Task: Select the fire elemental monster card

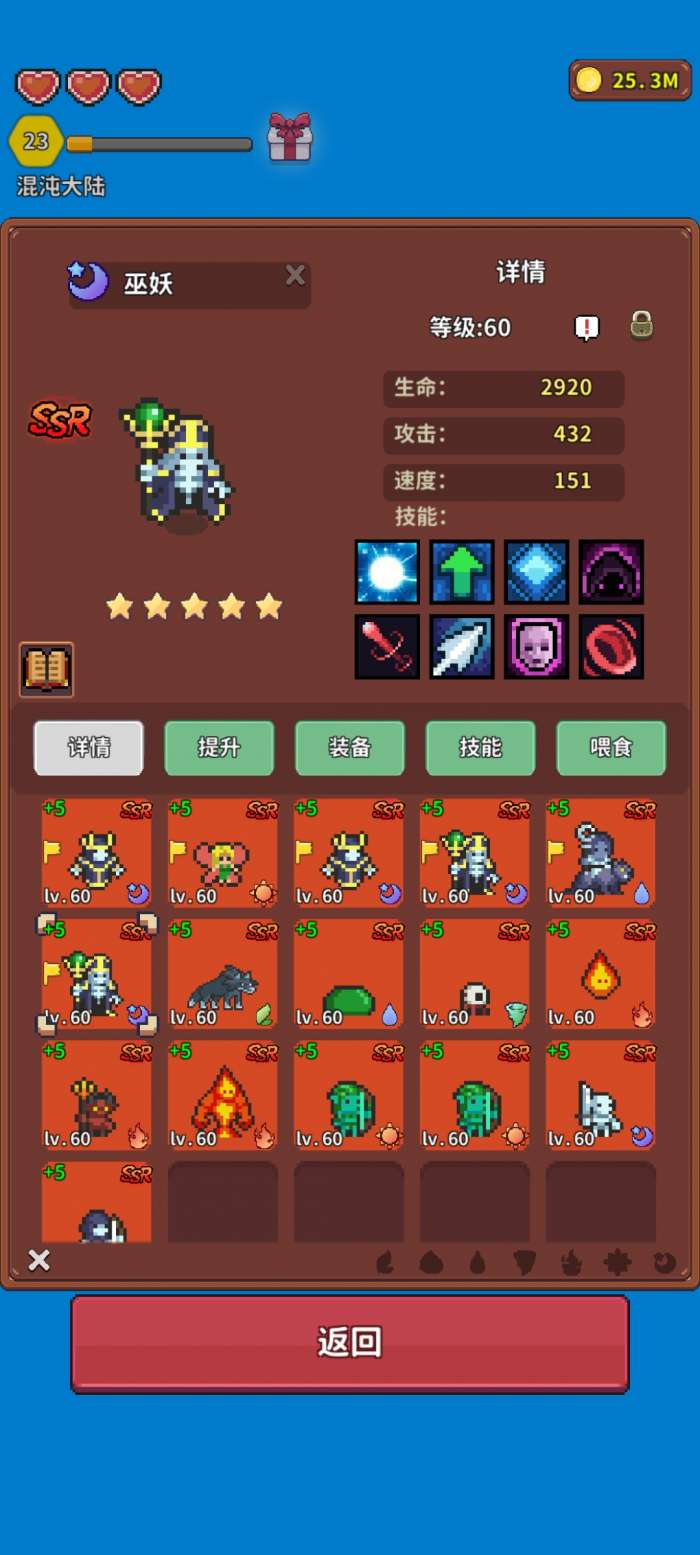Action: point(222,1096)
